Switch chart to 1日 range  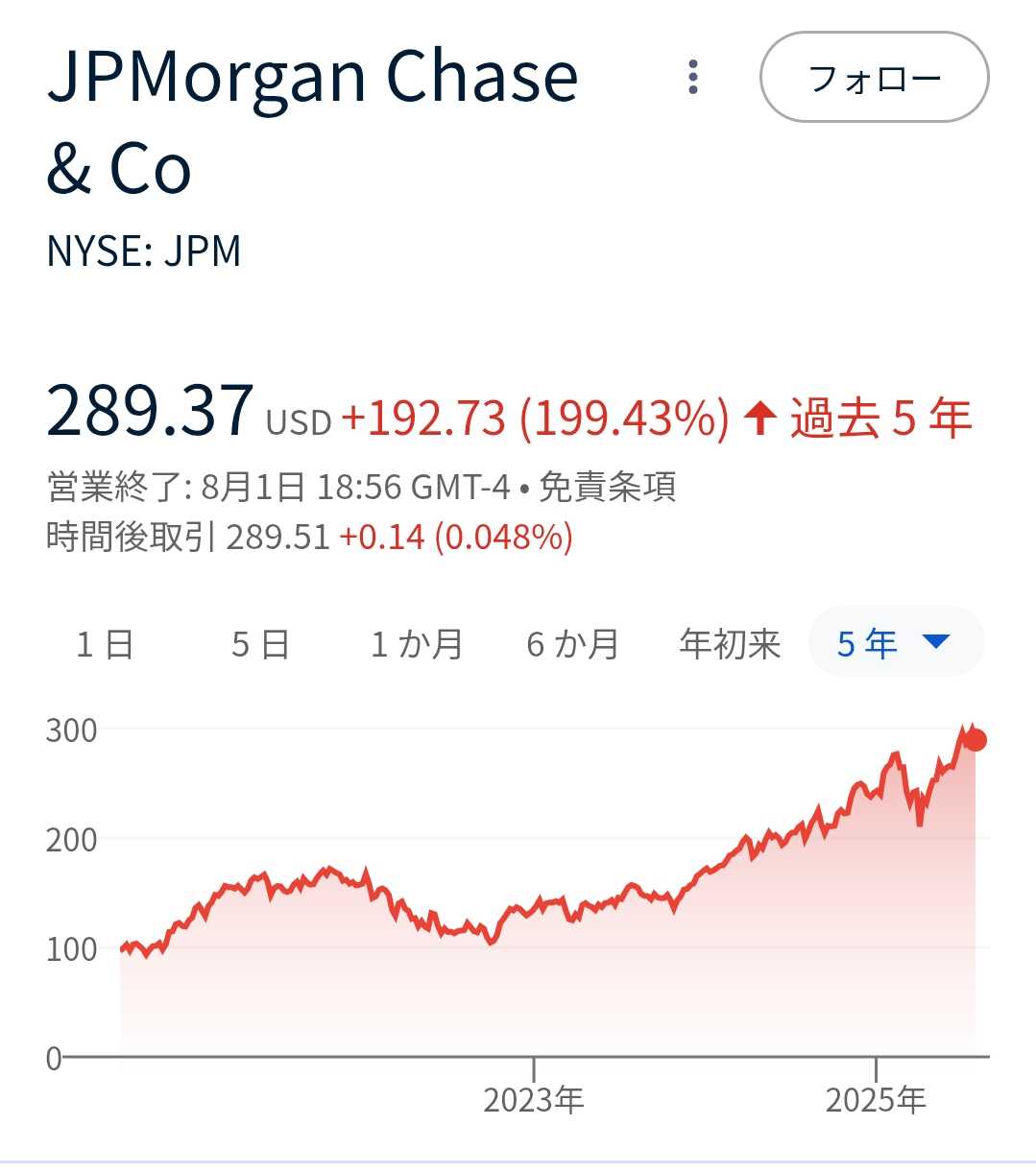[x=105, y=643]
